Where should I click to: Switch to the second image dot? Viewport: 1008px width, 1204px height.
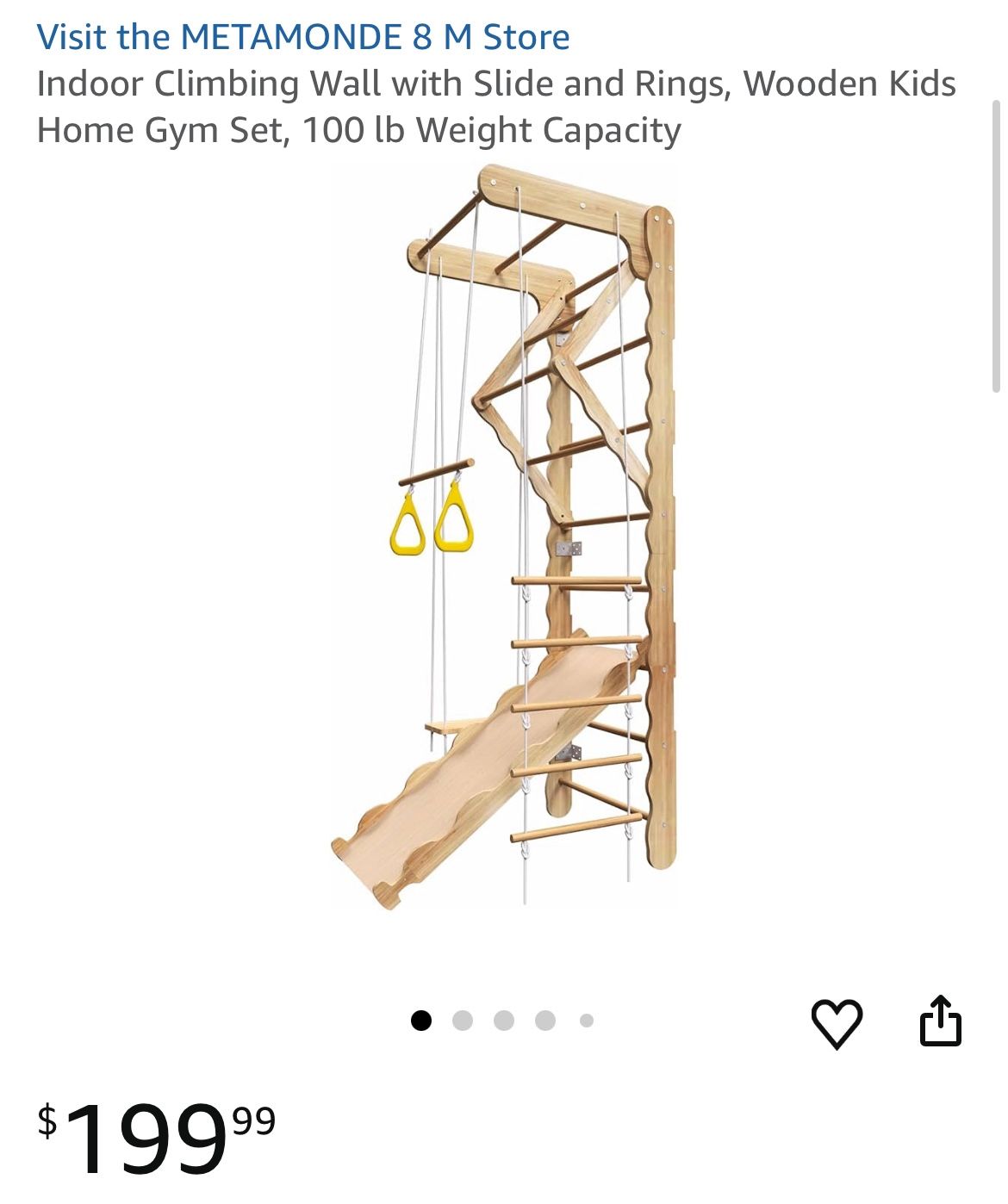click(464, 1020)
